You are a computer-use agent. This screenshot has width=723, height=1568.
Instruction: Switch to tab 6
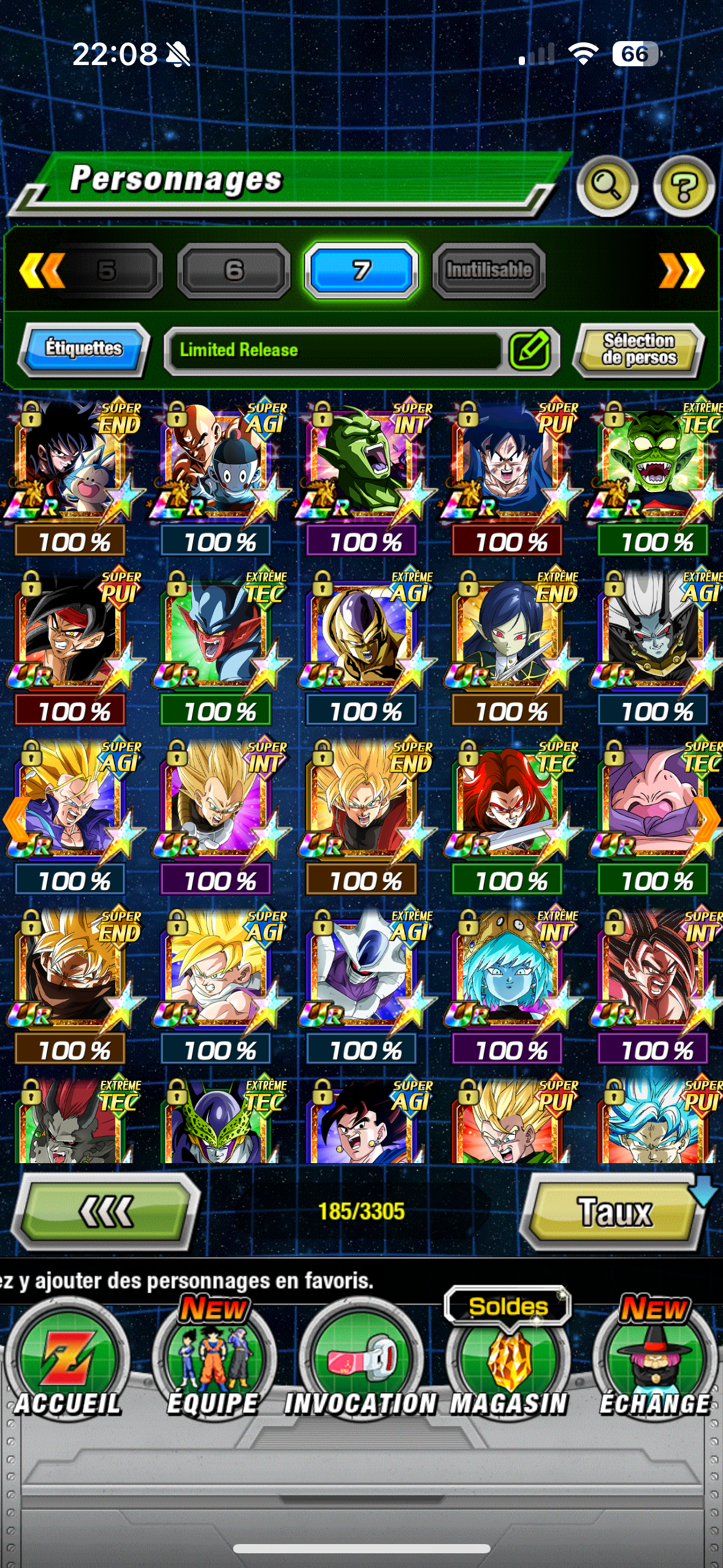click(234, 271)
